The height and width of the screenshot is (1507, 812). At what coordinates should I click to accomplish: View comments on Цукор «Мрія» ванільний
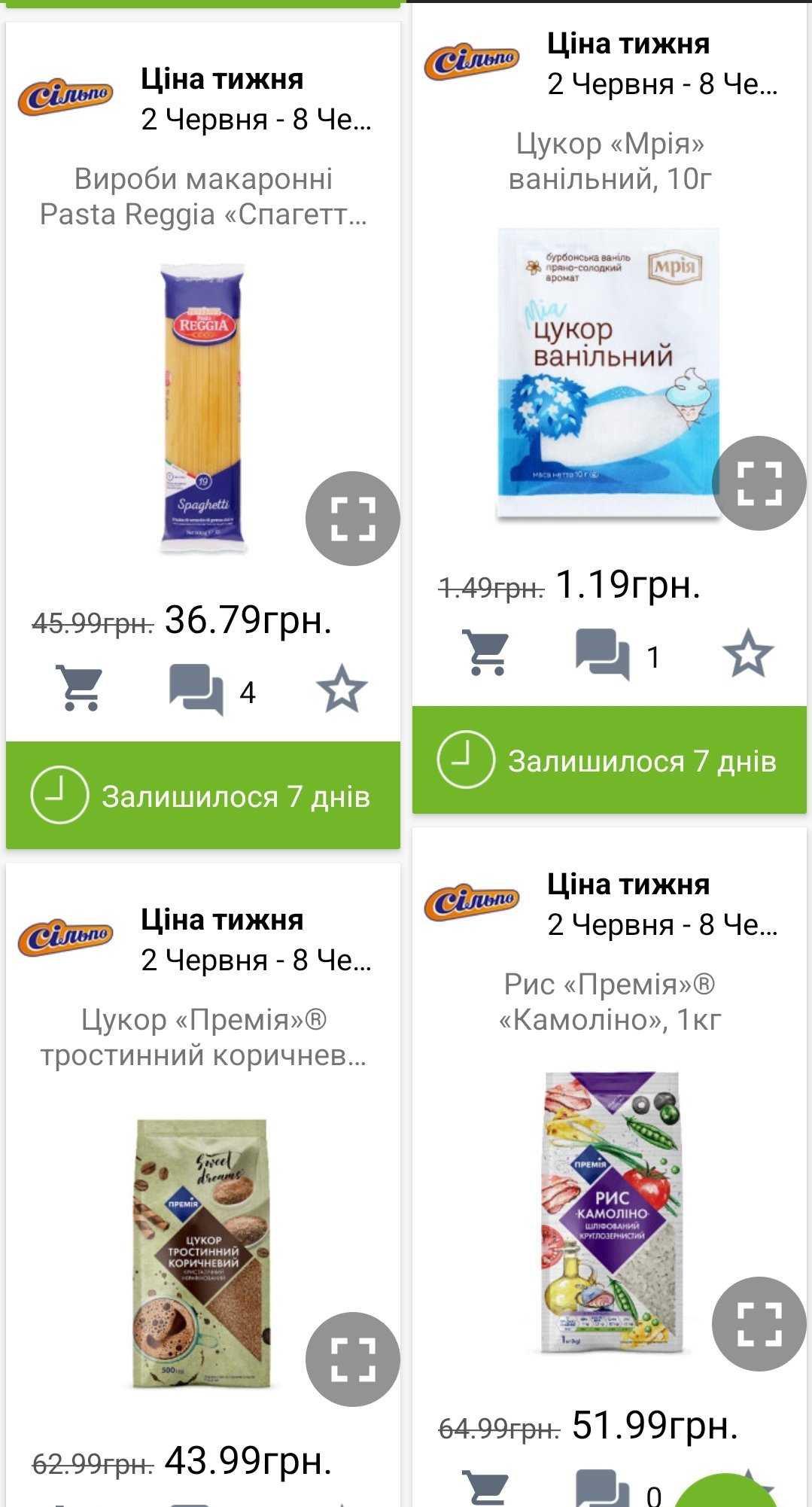[604, 653]
